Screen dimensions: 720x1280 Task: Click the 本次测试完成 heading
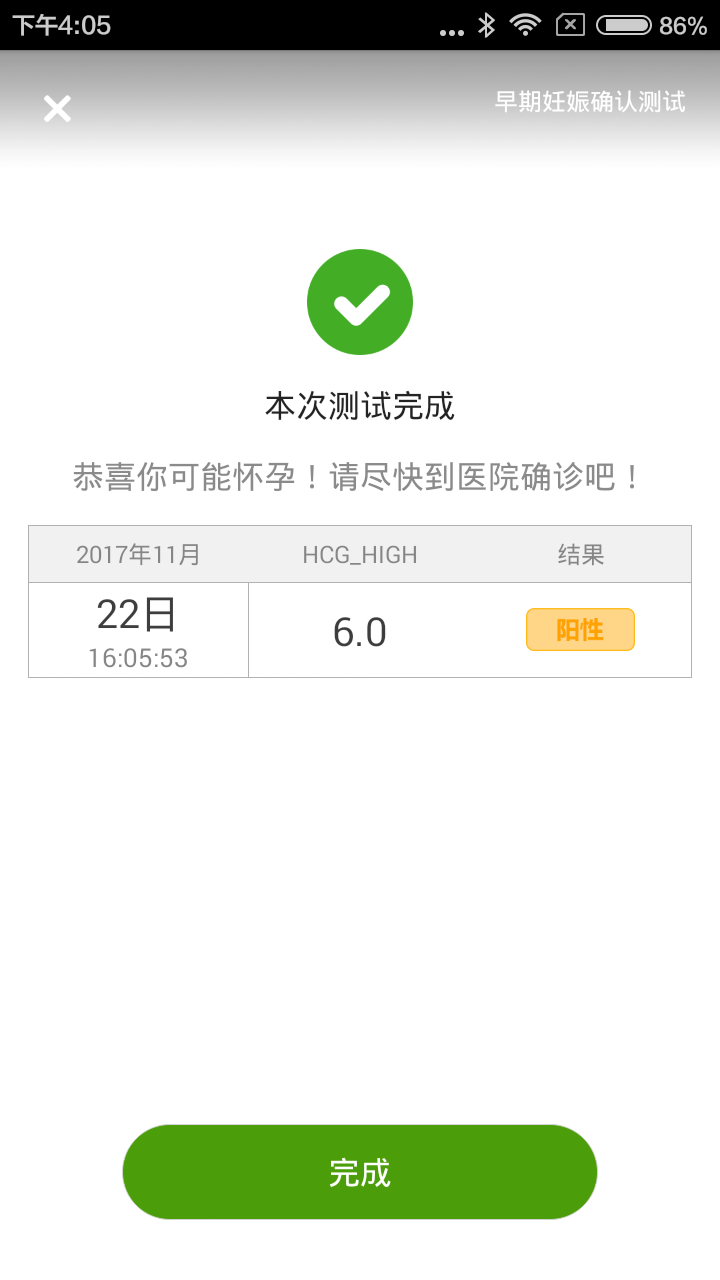[360, 407]
